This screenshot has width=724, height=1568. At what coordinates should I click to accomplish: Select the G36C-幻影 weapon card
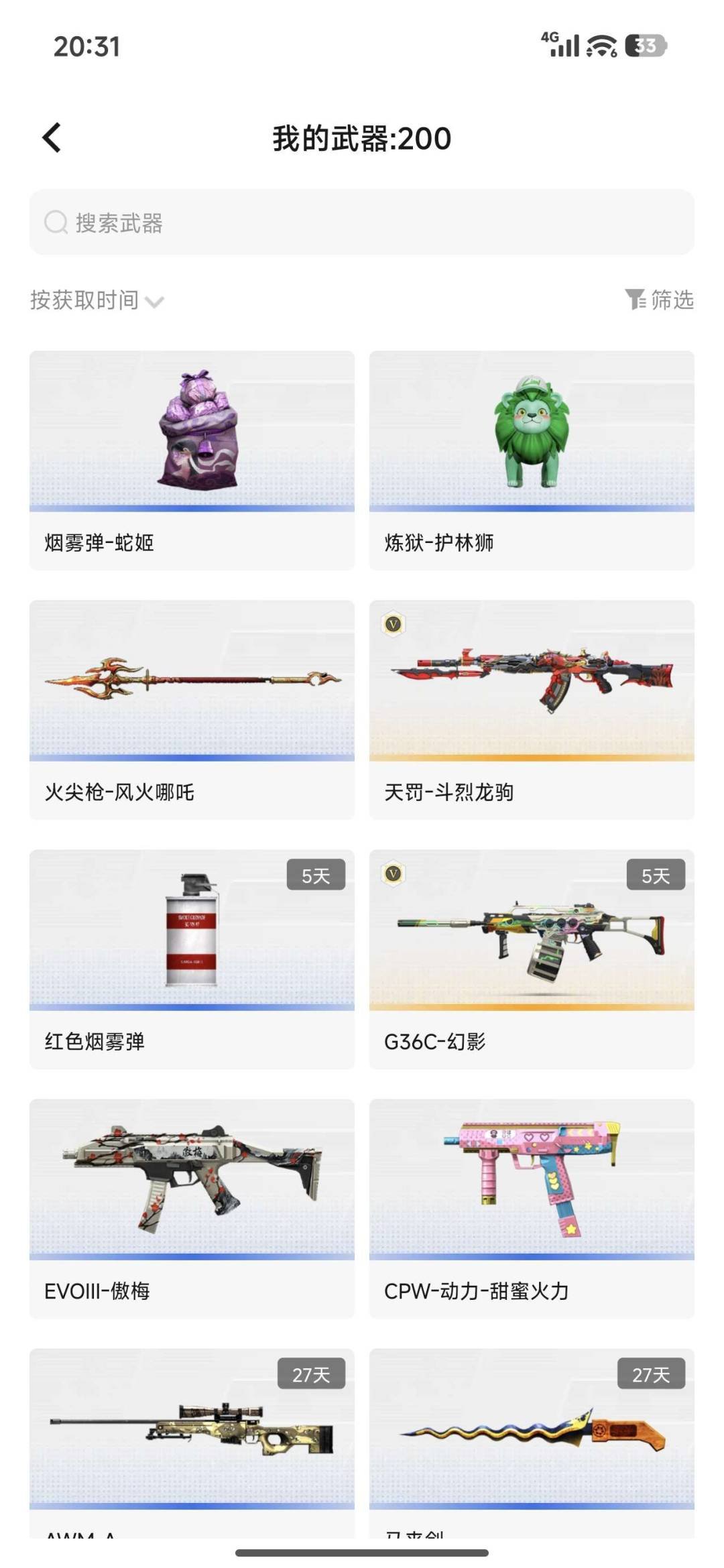point(532,959)
